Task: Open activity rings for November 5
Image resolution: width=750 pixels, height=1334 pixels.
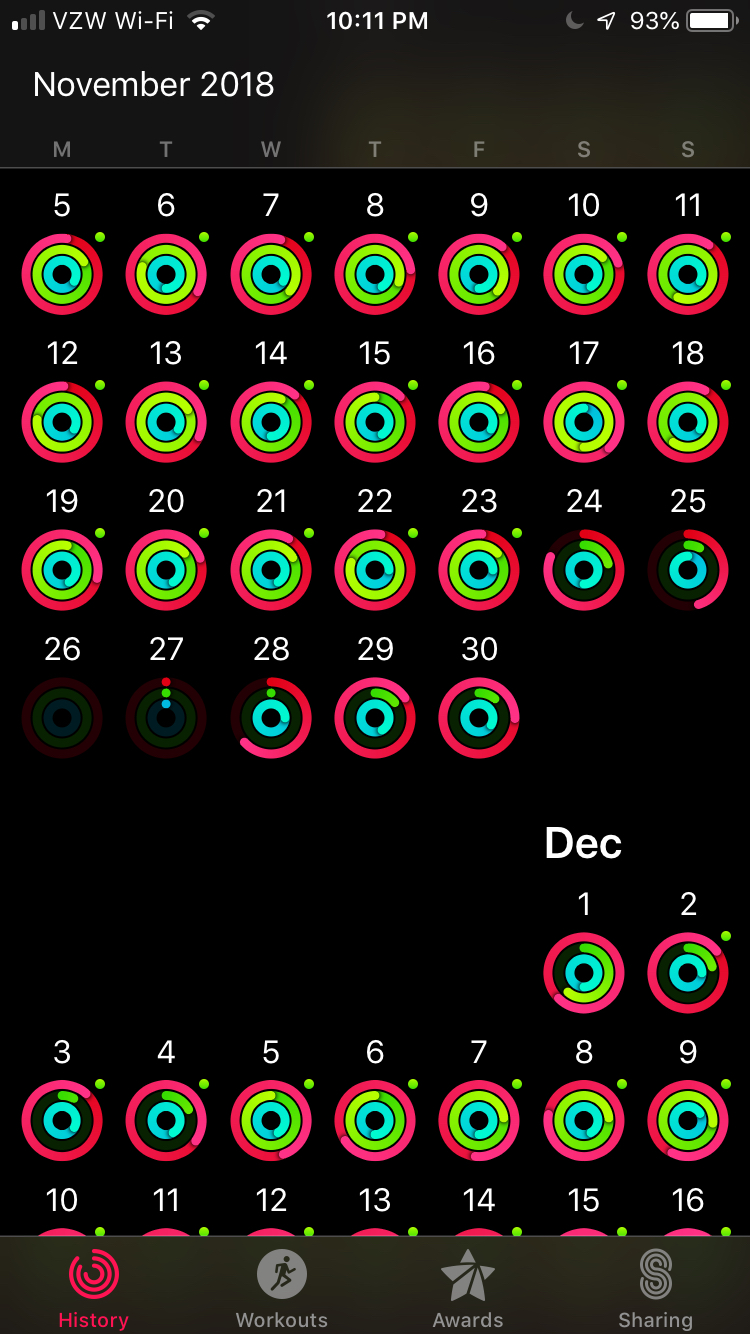Action: (x=62, y=274)
